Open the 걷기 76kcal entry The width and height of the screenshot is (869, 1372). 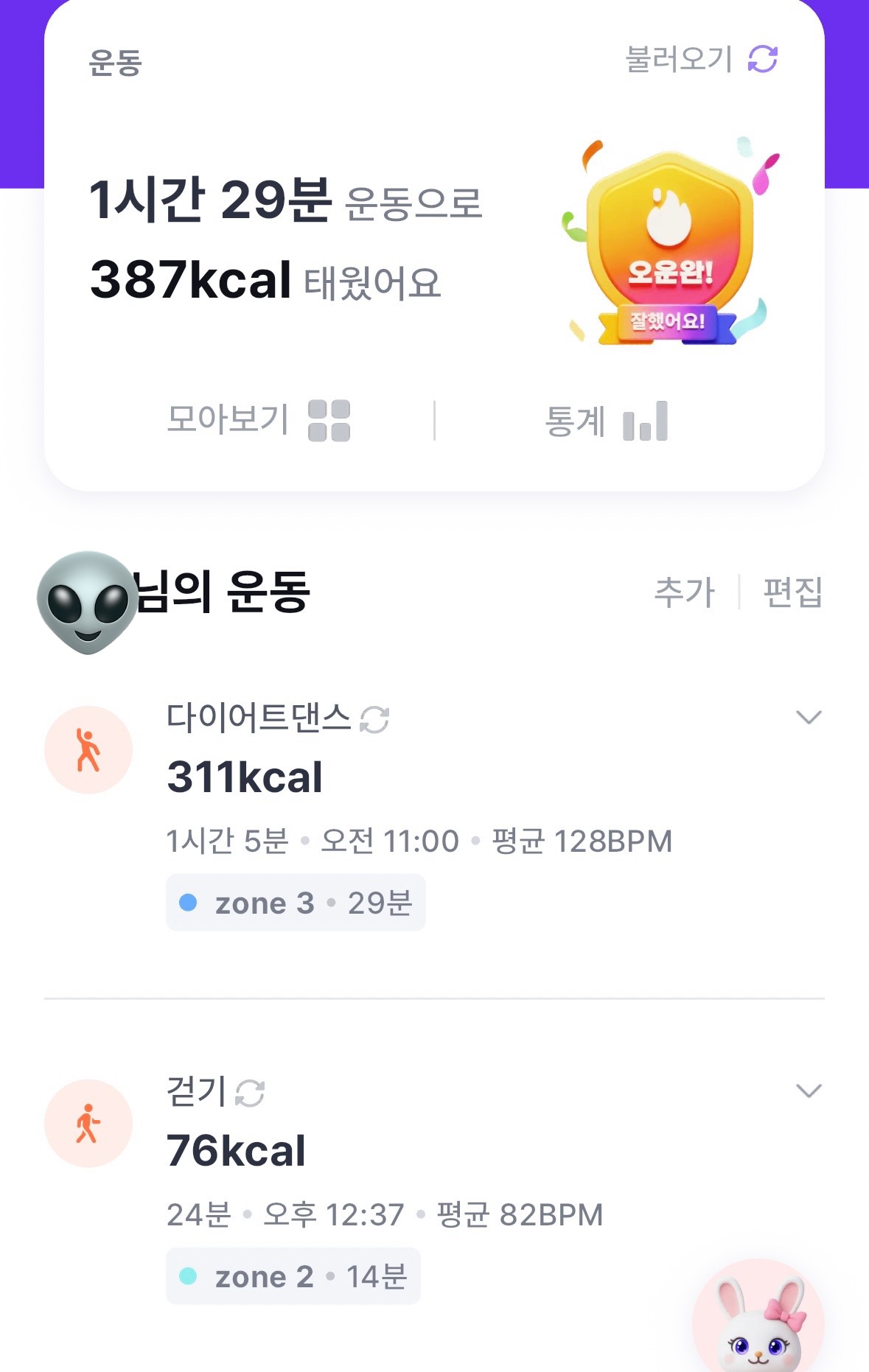[x=236, y=1151]
